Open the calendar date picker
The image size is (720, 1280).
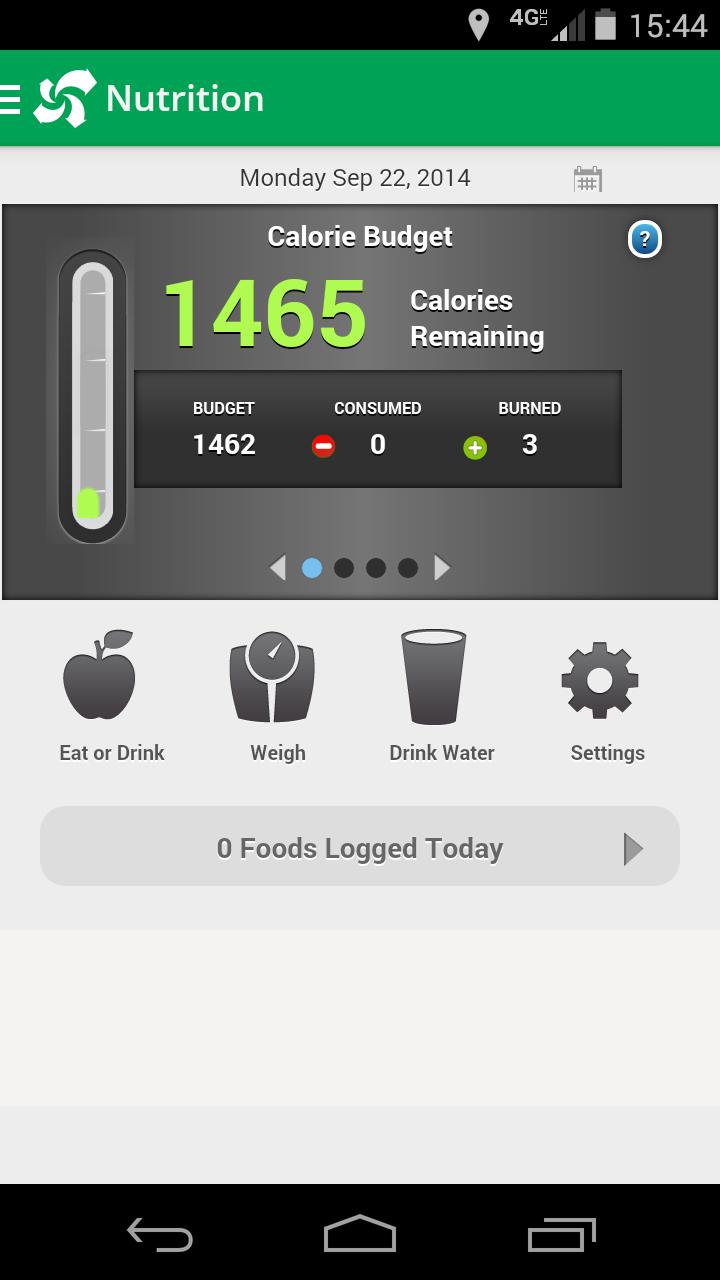(x=588, y=179)
